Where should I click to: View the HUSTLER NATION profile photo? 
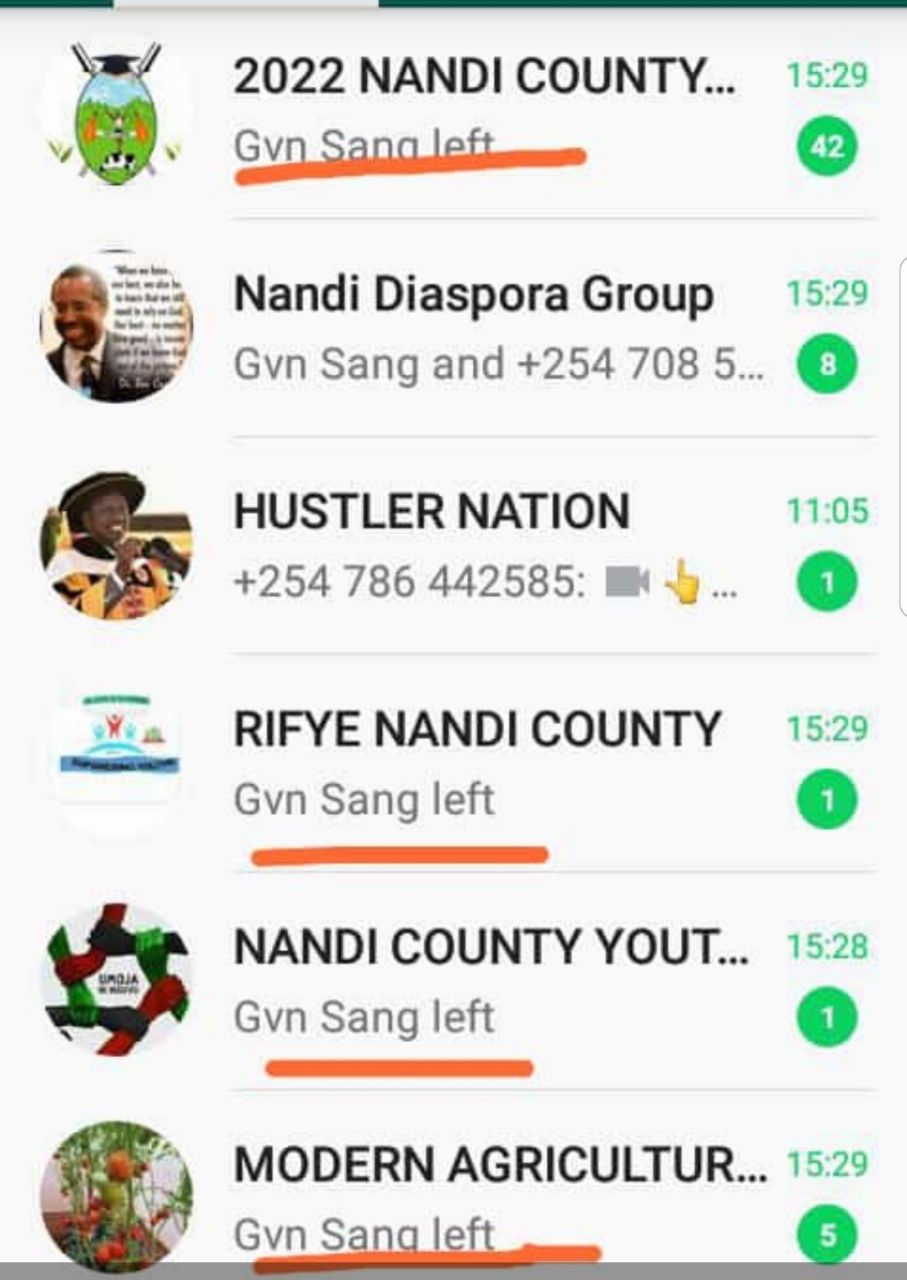[x=116, y=545]
